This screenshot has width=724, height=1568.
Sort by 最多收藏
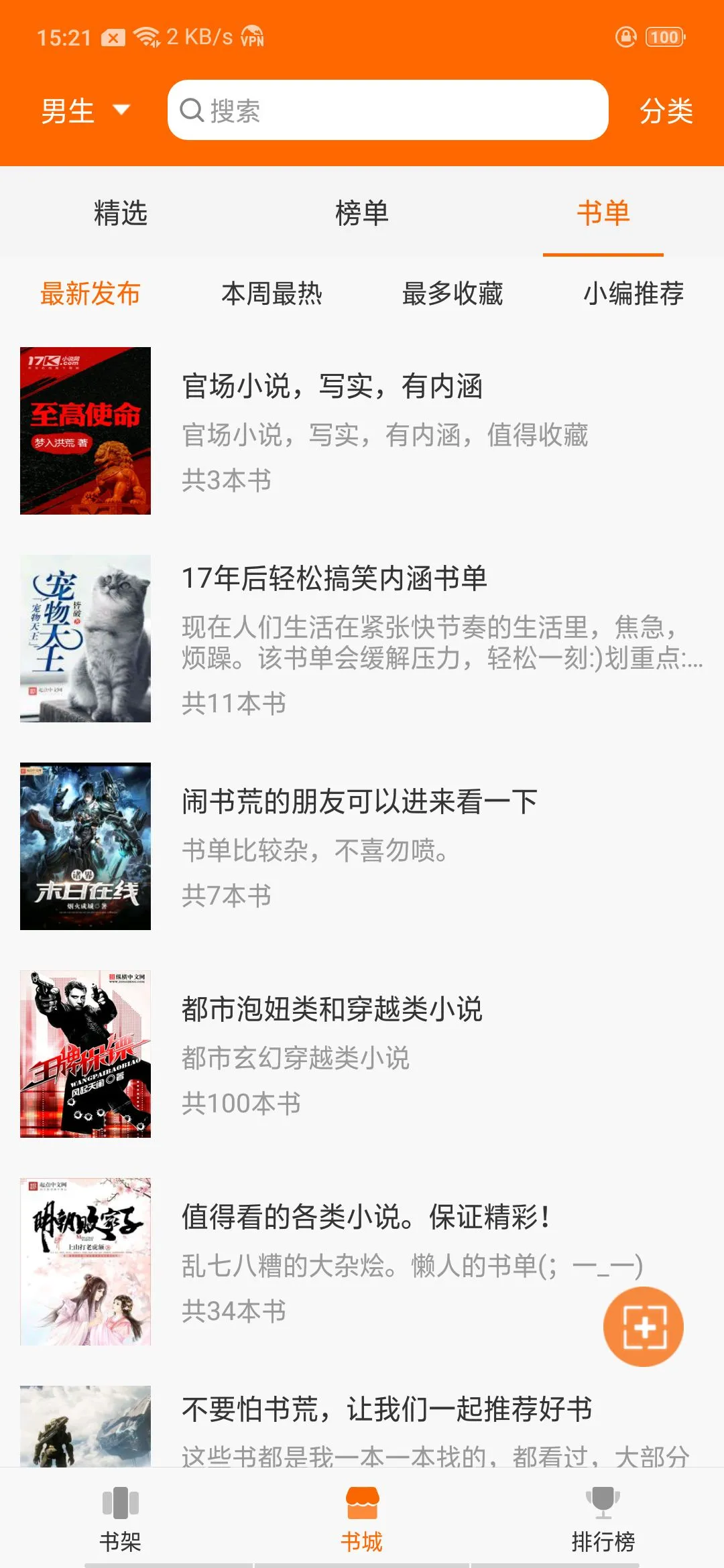pos(452,293)
